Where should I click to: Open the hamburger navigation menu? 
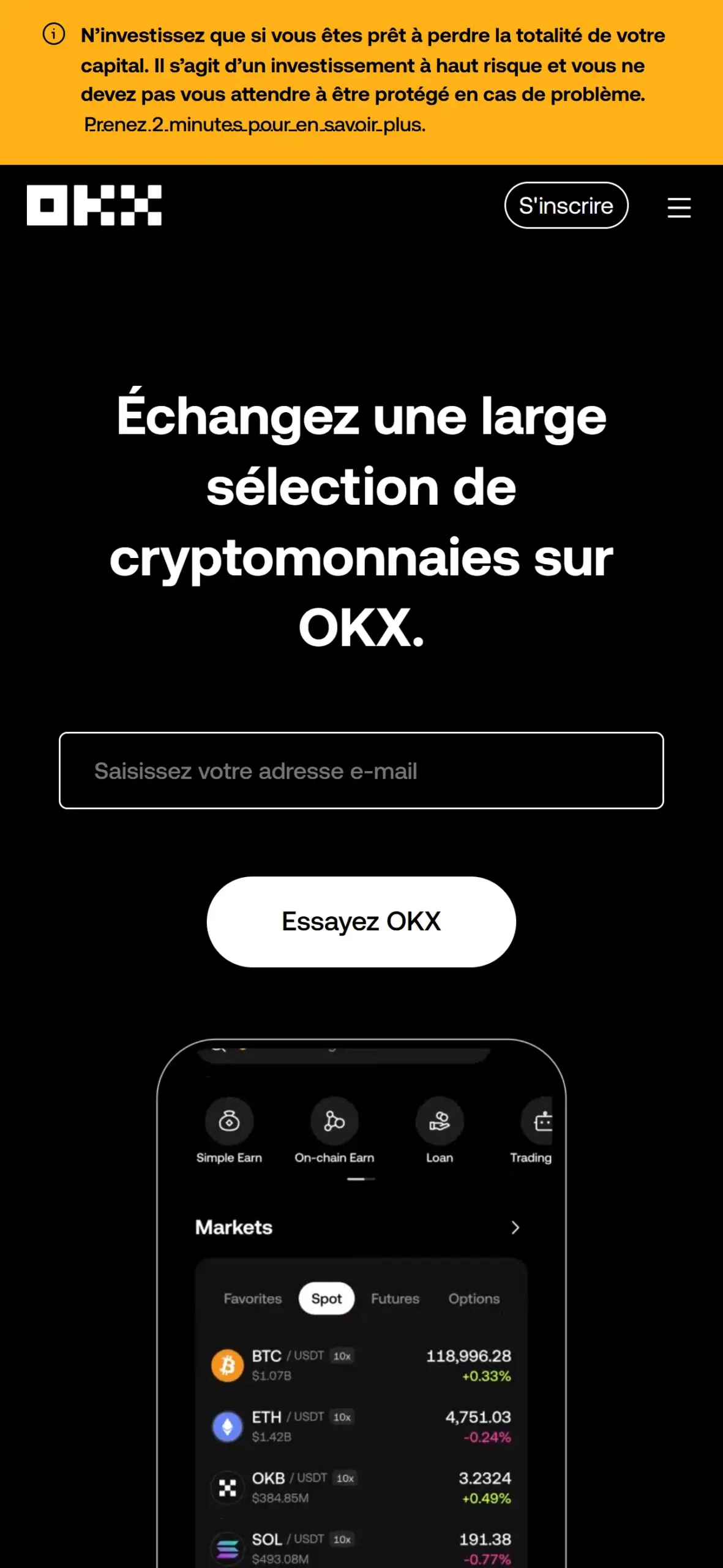point(679,207)
